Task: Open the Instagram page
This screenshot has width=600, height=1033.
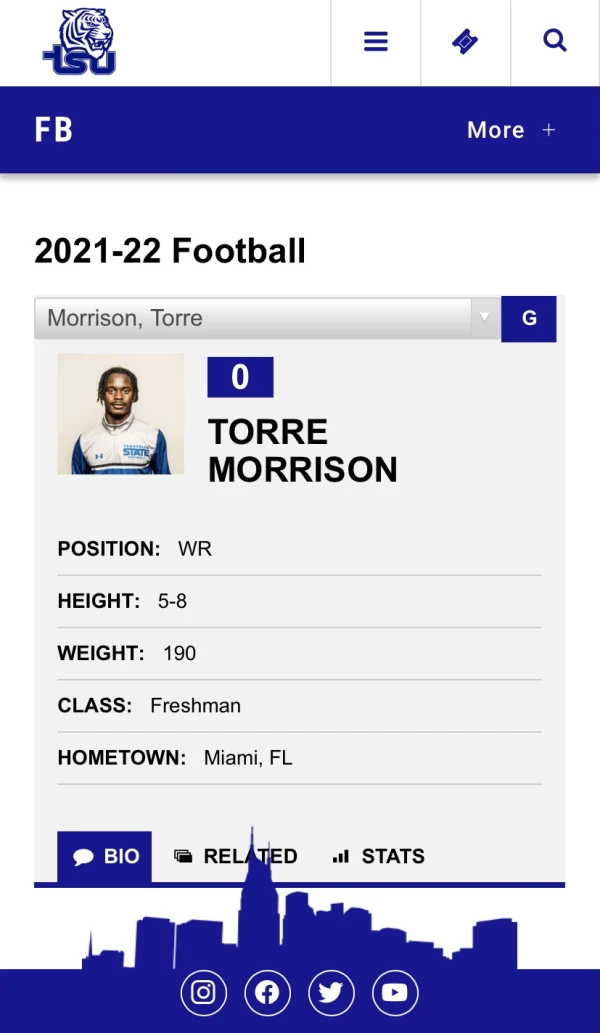Action: [203, 992]
